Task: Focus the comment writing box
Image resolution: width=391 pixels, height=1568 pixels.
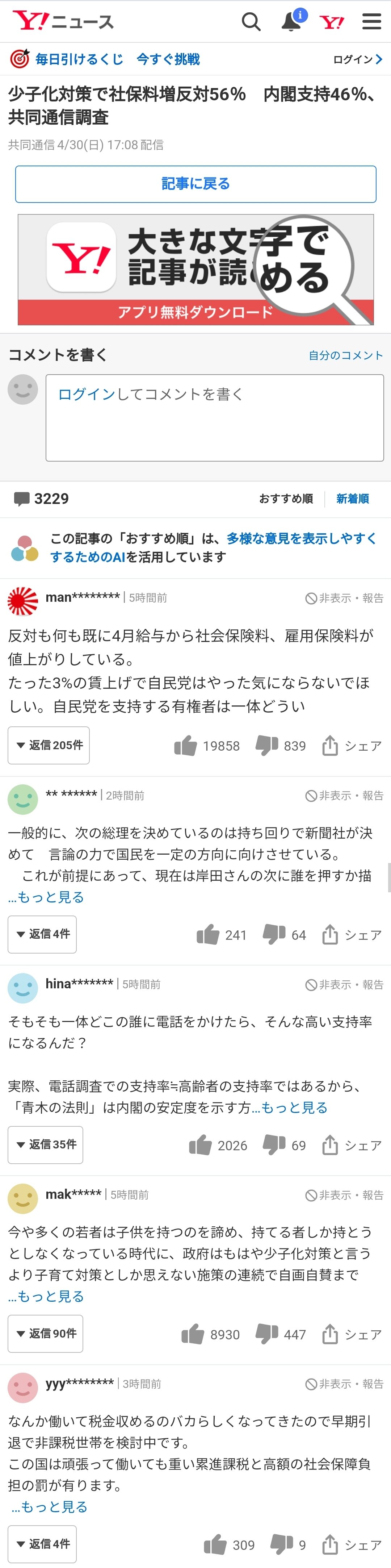Action: click(x=215, y=418)
